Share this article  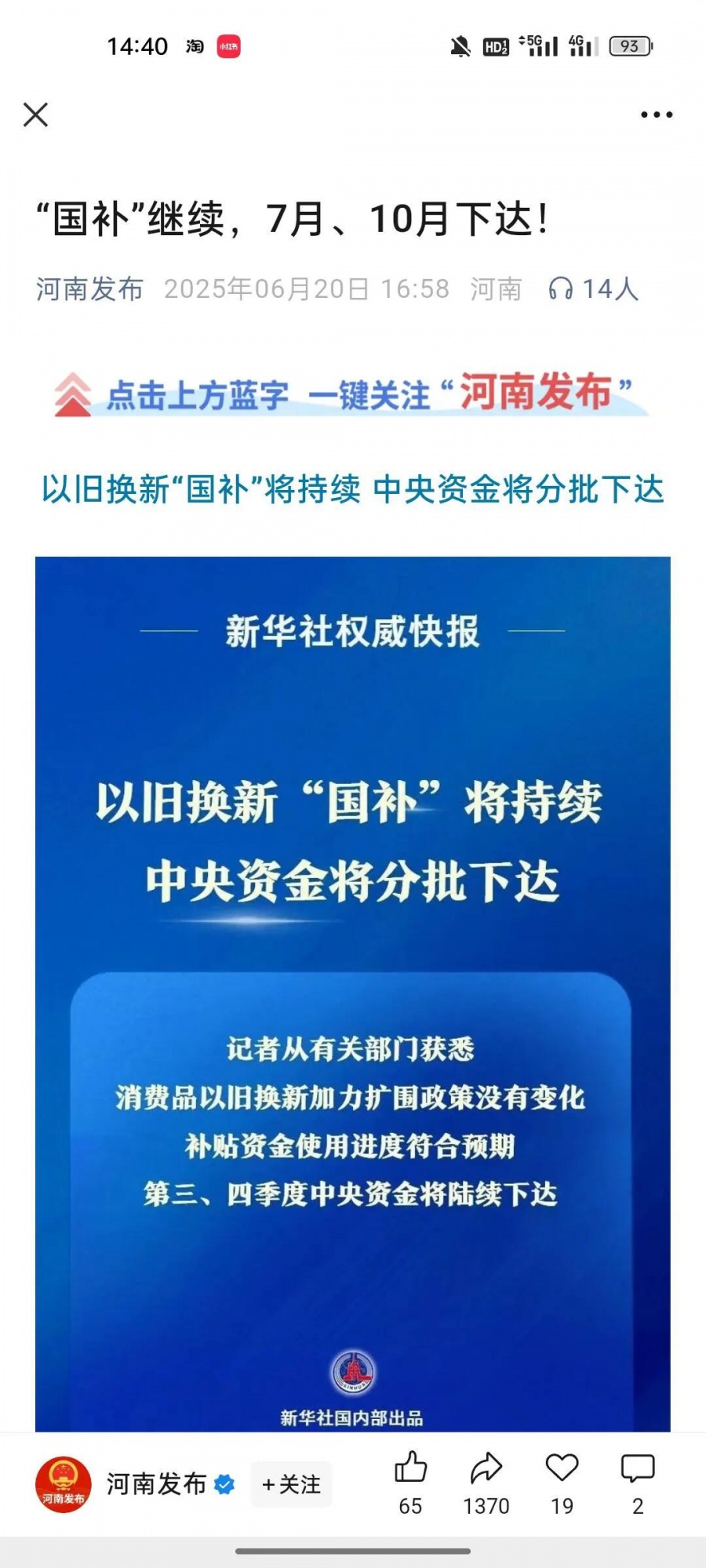(x=486, y=1468)
